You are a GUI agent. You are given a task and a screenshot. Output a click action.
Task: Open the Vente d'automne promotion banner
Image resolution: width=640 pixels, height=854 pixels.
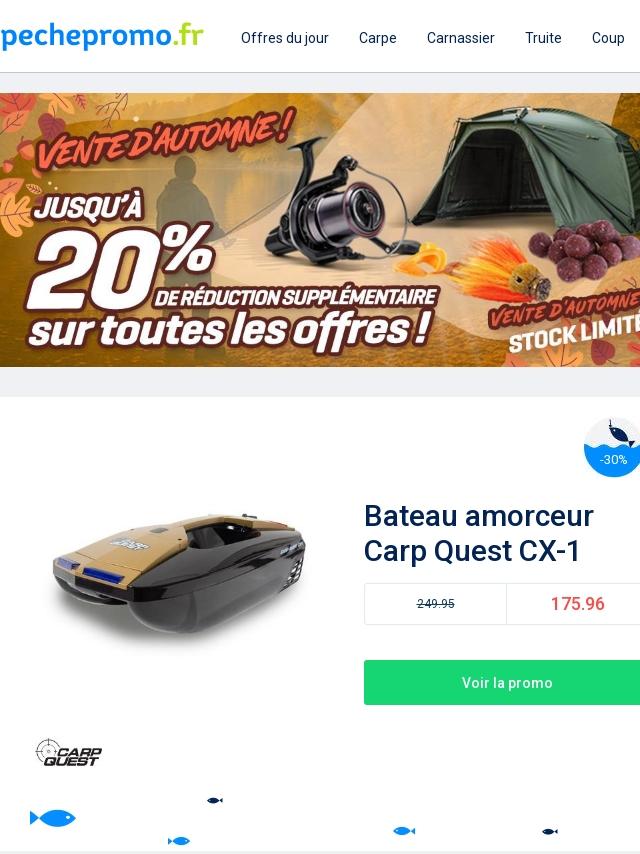(320, 230)
